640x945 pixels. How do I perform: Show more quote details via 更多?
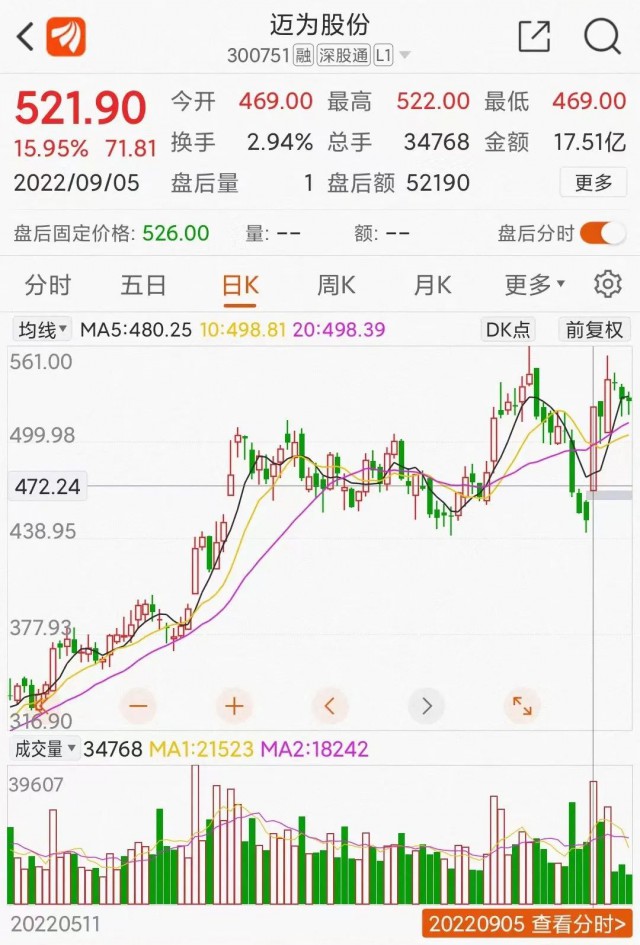[593, 183]
